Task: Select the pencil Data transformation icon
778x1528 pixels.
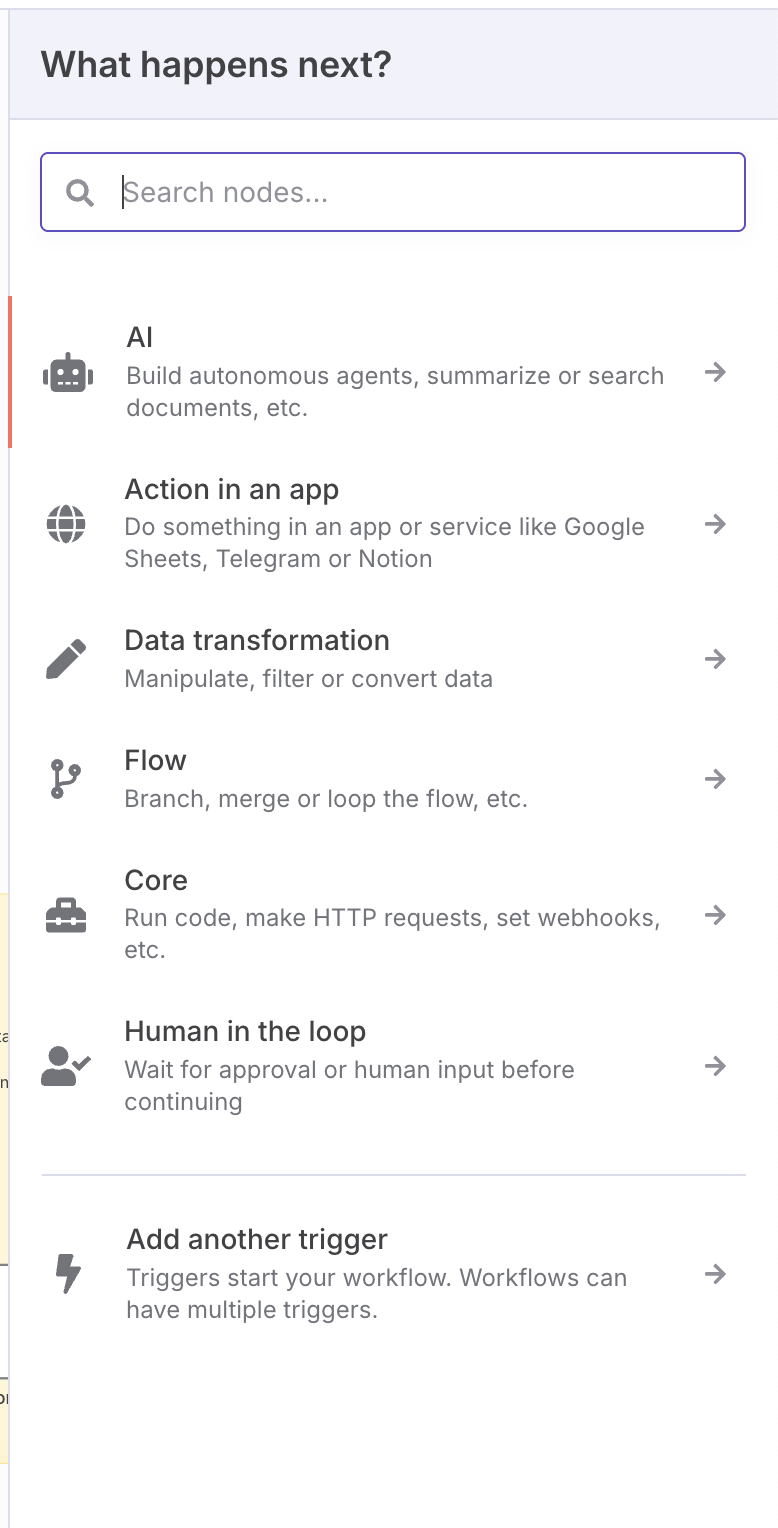Action: [66, 658]
